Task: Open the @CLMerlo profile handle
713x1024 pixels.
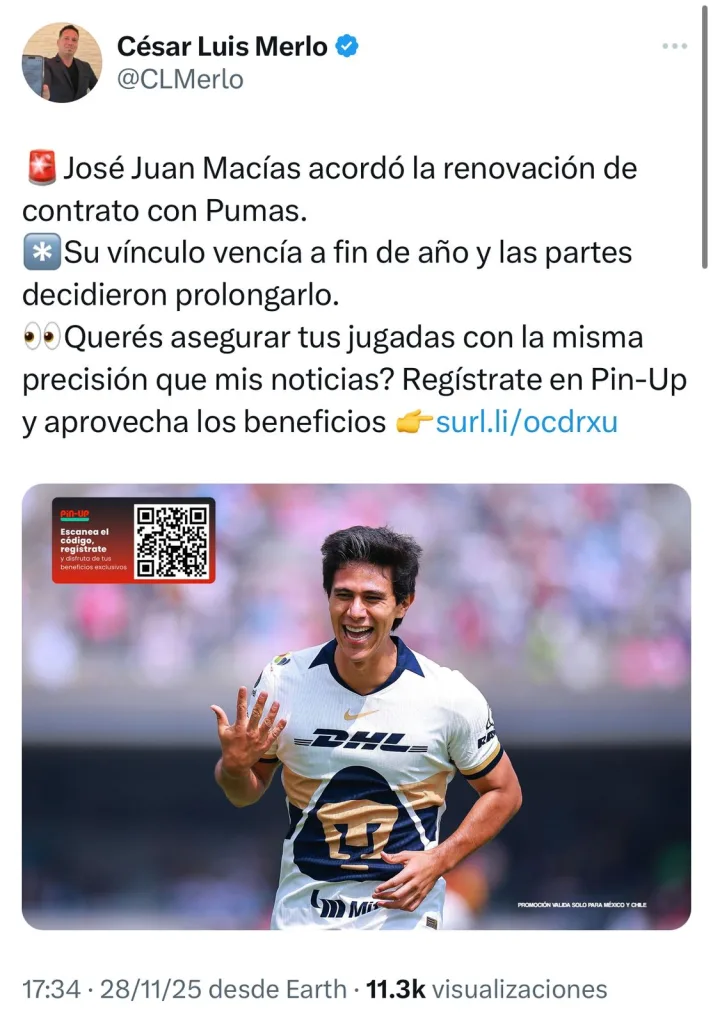Action: (180, 80)
